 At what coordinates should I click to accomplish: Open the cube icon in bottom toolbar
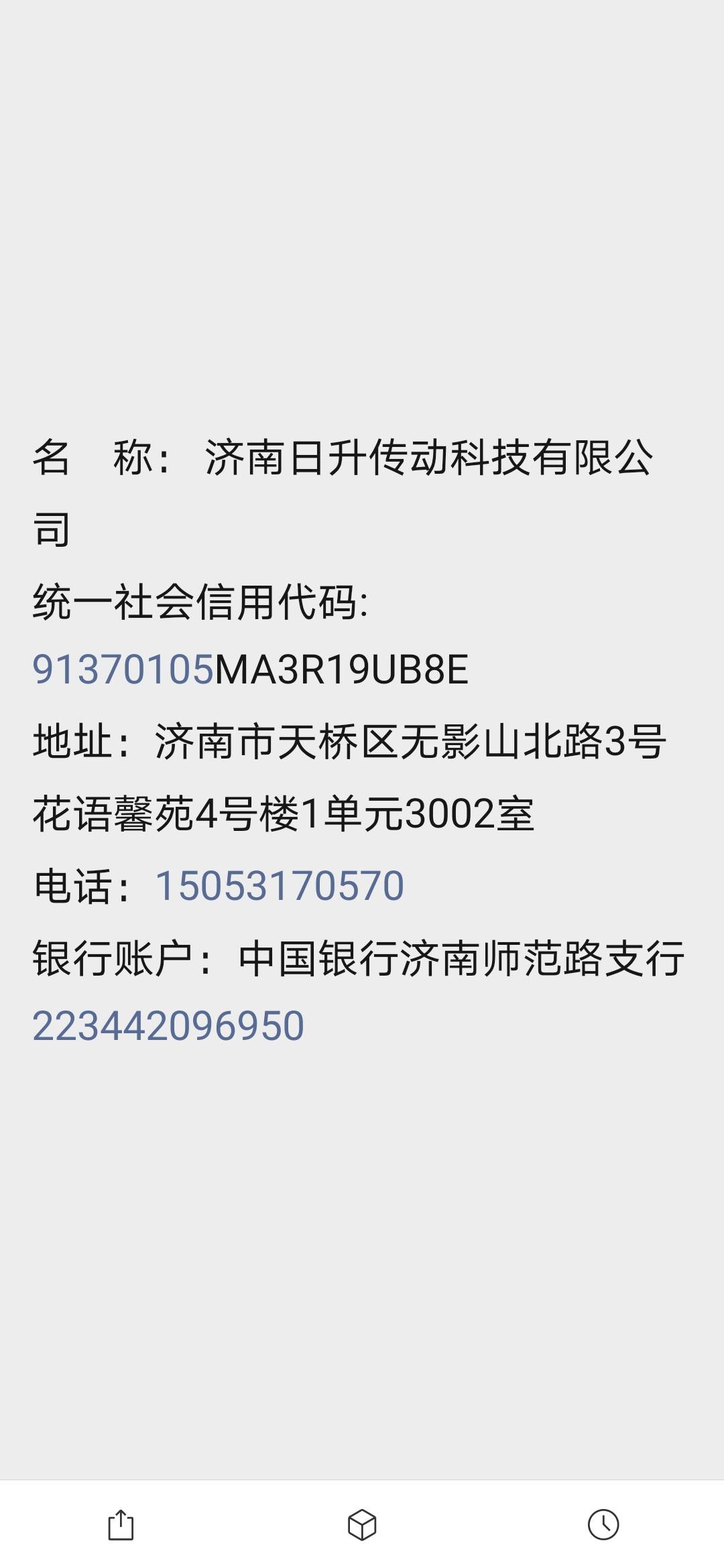coord(362,1524)
